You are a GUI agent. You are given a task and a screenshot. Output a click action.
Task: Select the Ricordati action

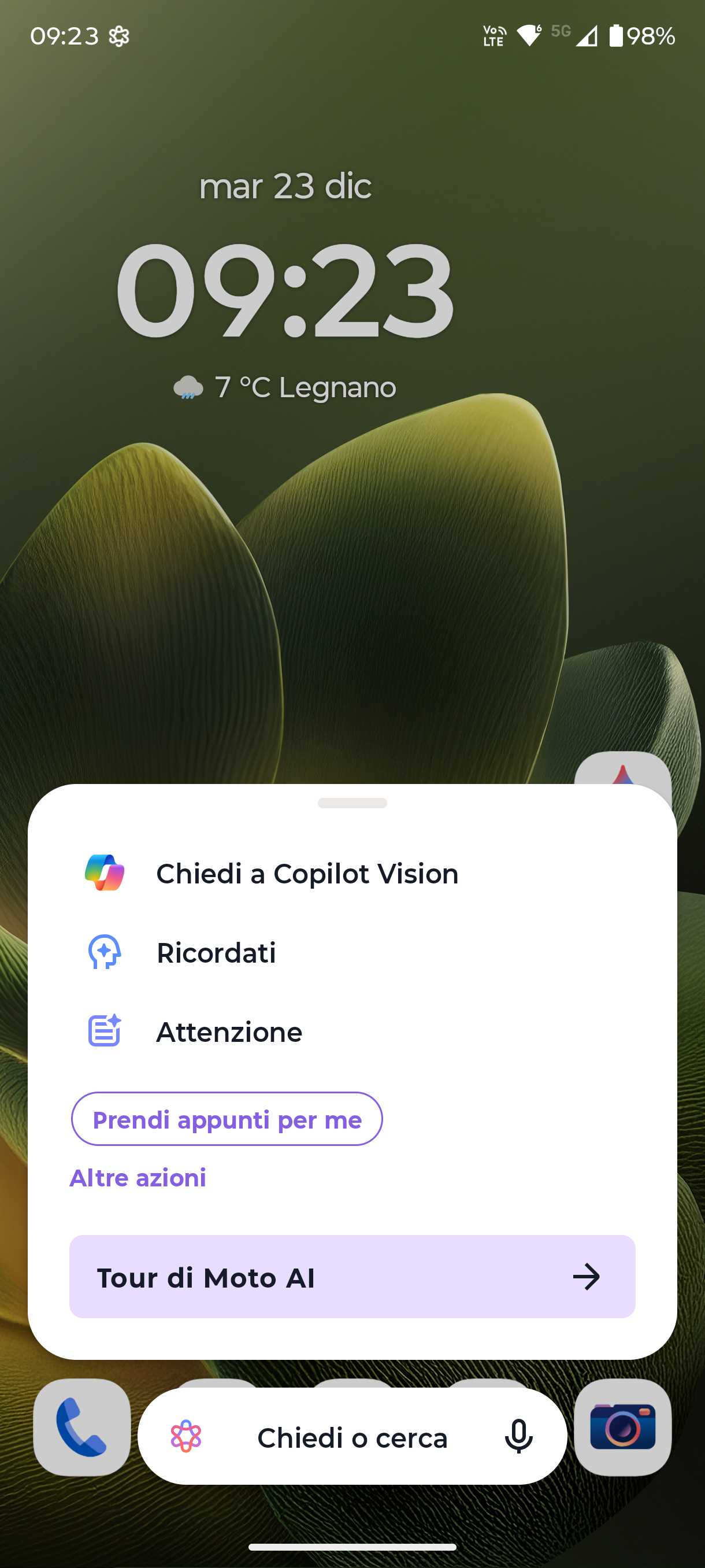(216, 953)
